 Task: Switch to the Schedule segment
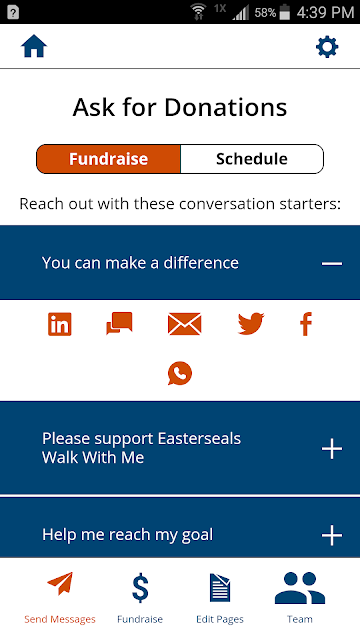click(x=252, y=159)
